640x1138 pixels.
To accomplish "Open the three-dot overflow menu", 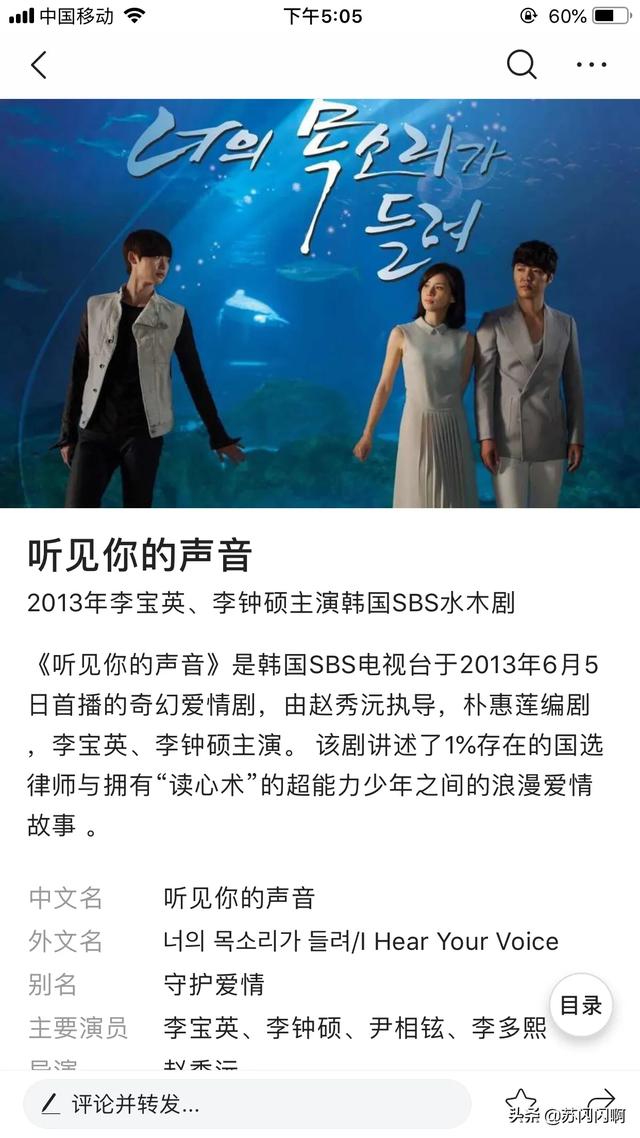I will pyautogui.click(x=591, y=65).
